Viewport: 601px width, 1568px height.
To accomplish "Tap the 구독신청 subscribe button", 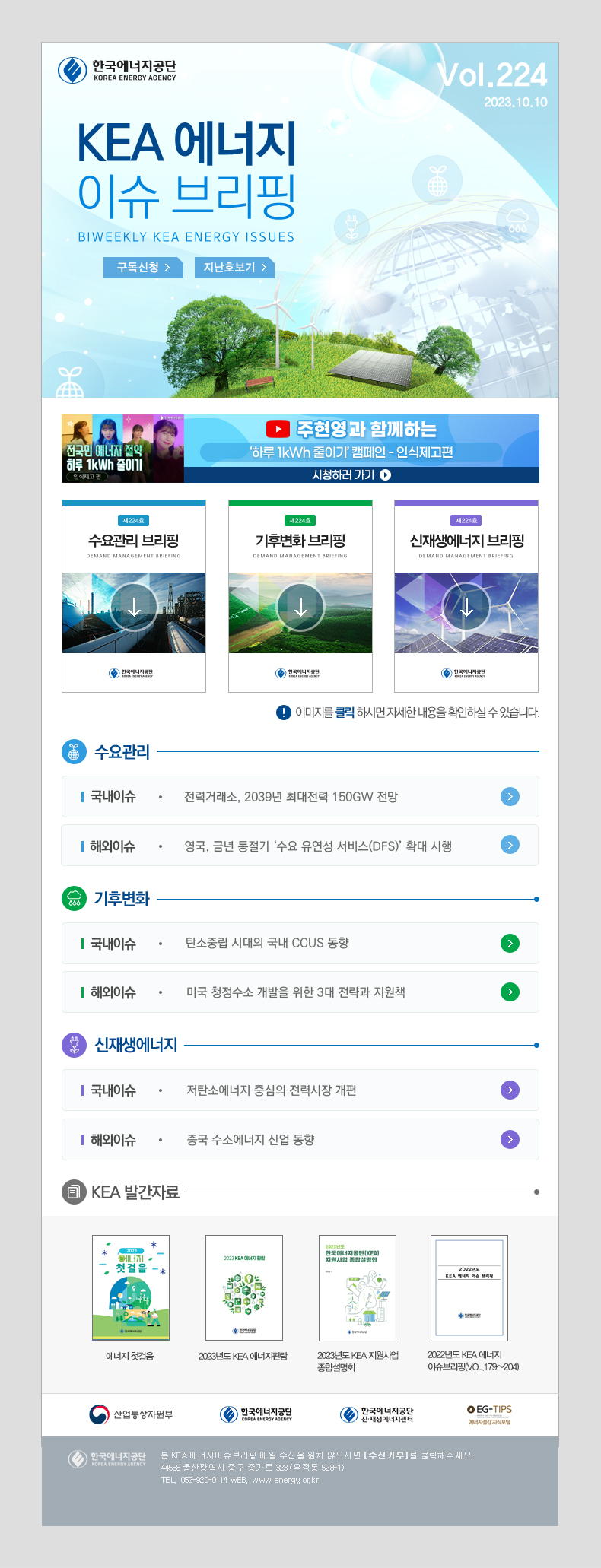I will 143,268.
